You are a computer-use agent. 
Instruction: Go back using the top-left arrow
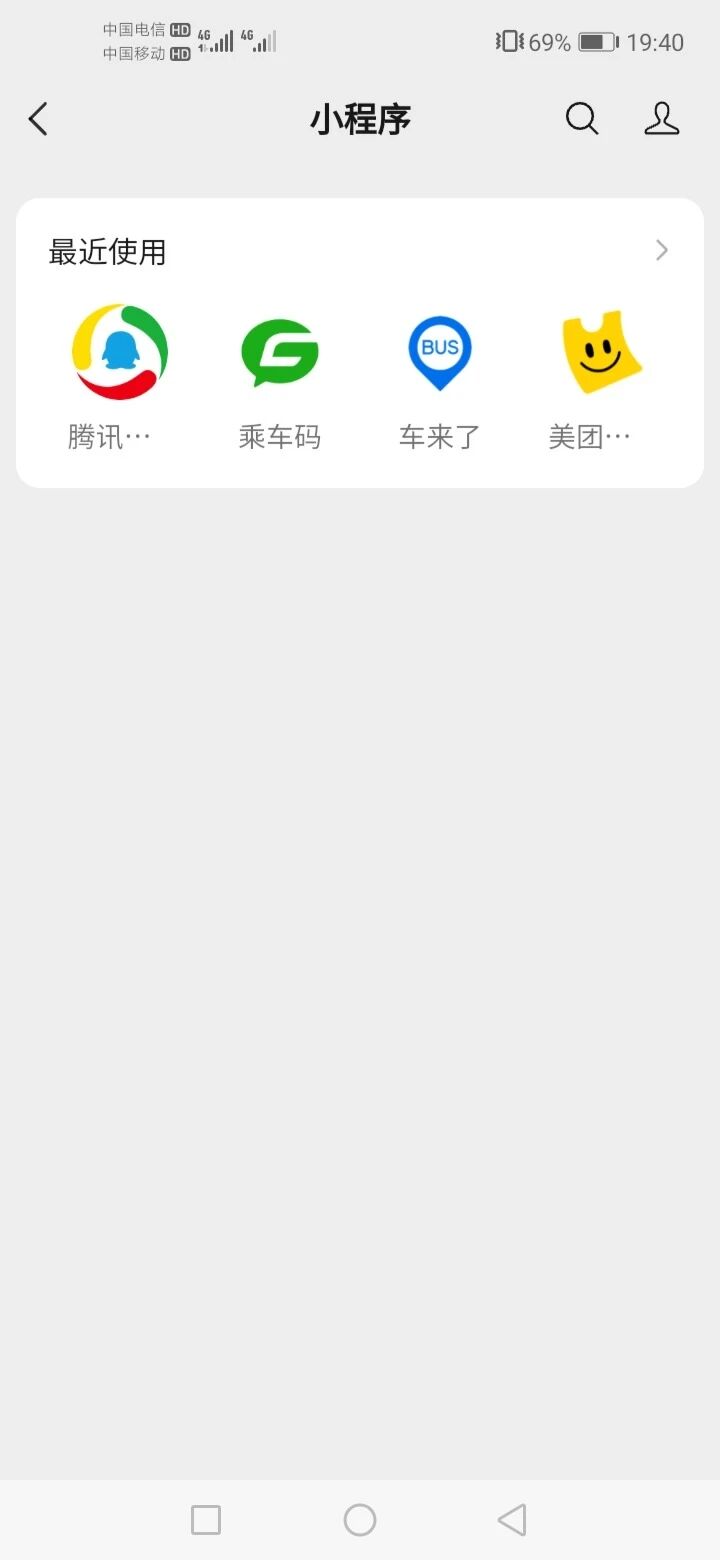coord(38,119)
